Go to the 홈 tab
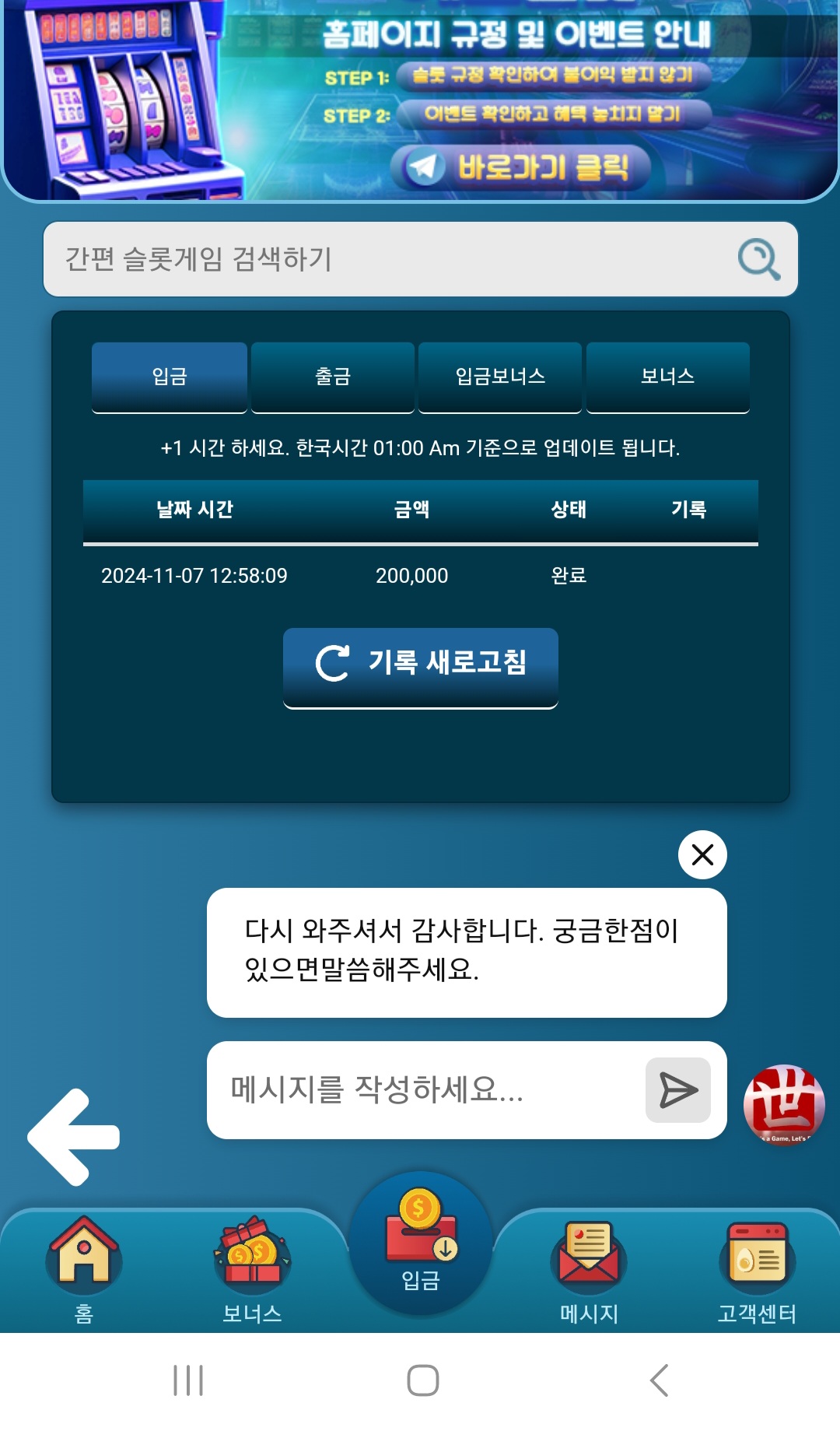 tap(84, 1268)
